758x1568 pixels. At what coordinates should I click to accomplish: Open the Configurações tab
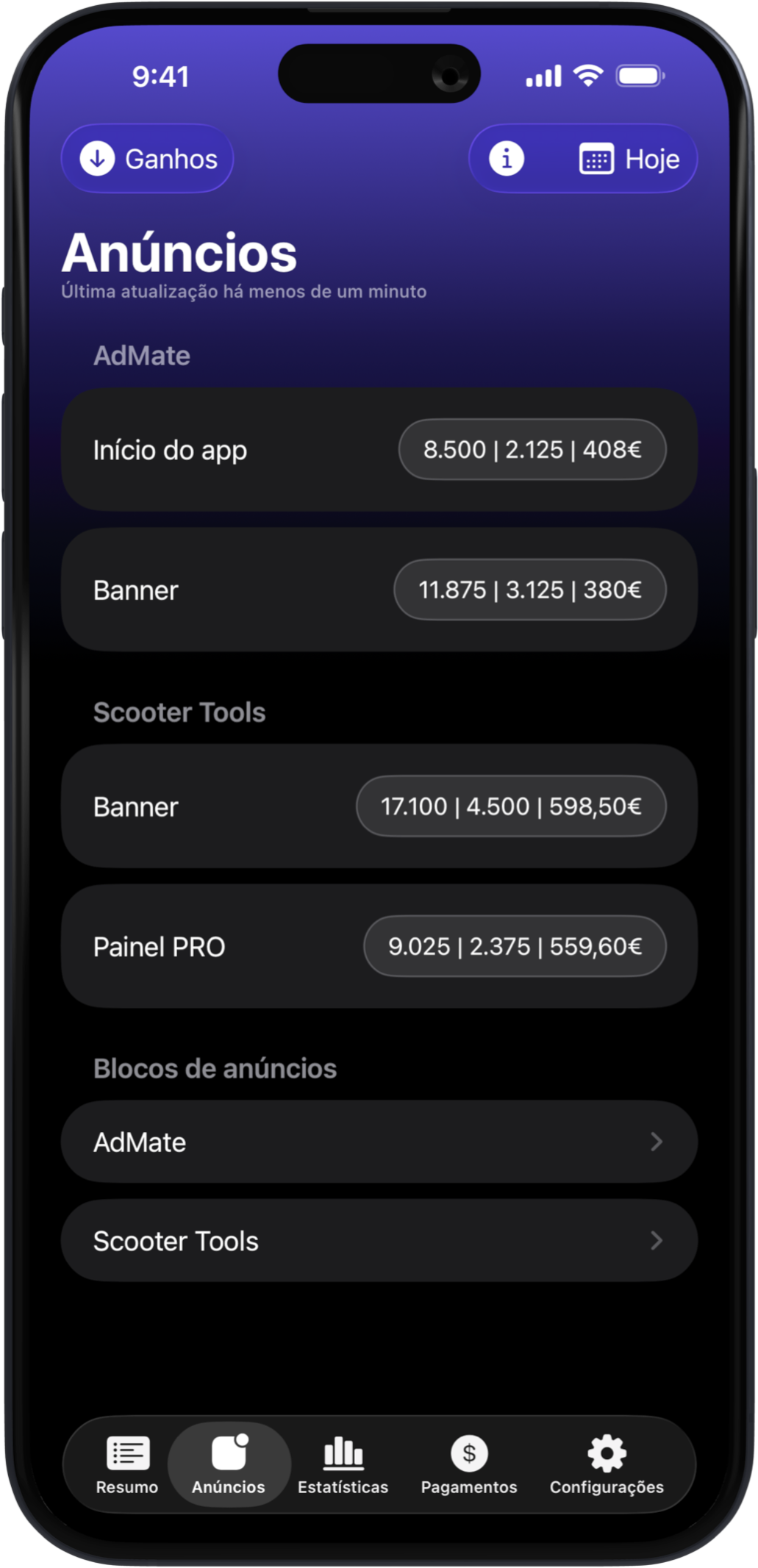pyautogui.click(x=607, y=1464)
